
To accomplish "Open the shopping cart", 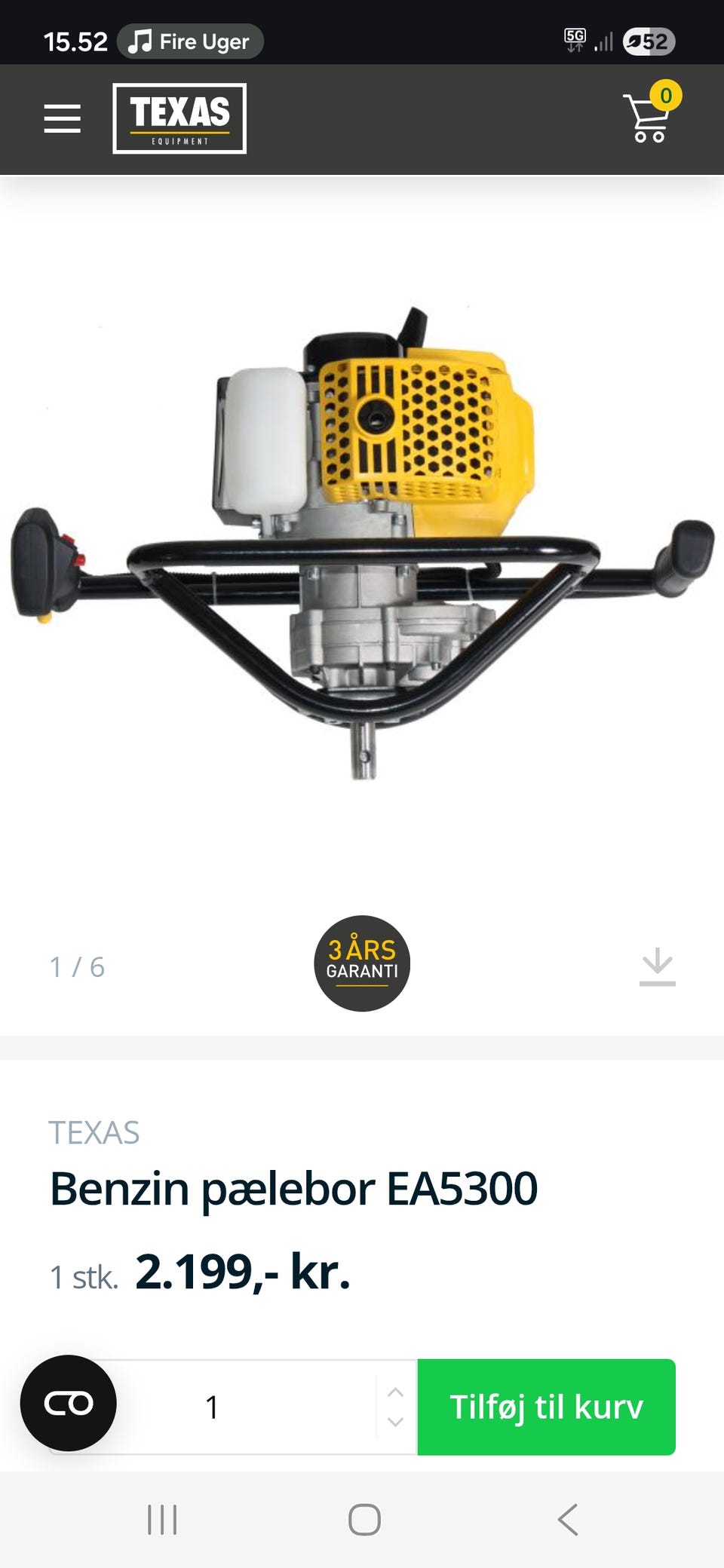I will click(x=649, y=118).
